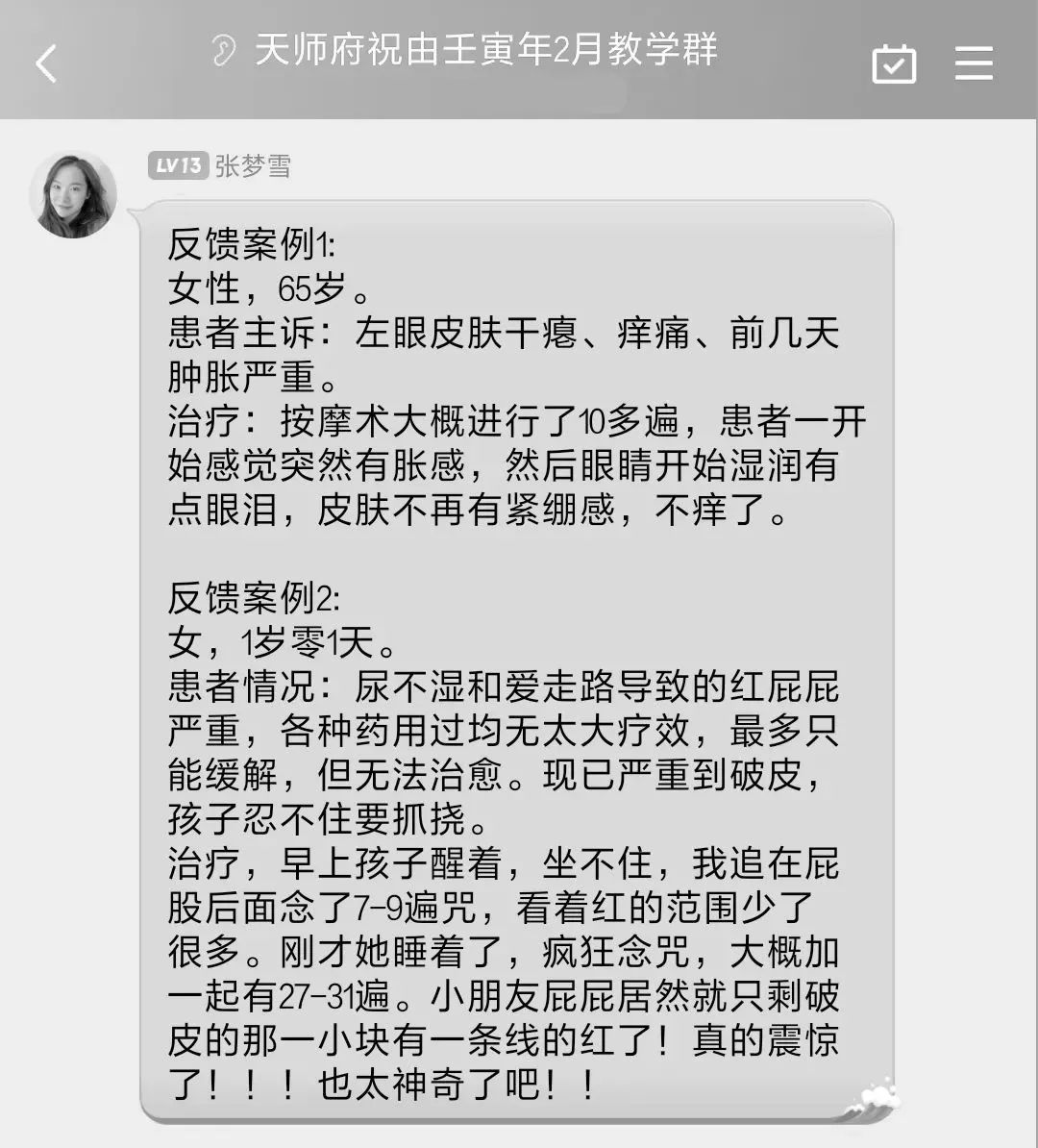The height and width of the screenshot is (1148, 1038).
Task: Go back from the group chat
Action: pos(46,63)
